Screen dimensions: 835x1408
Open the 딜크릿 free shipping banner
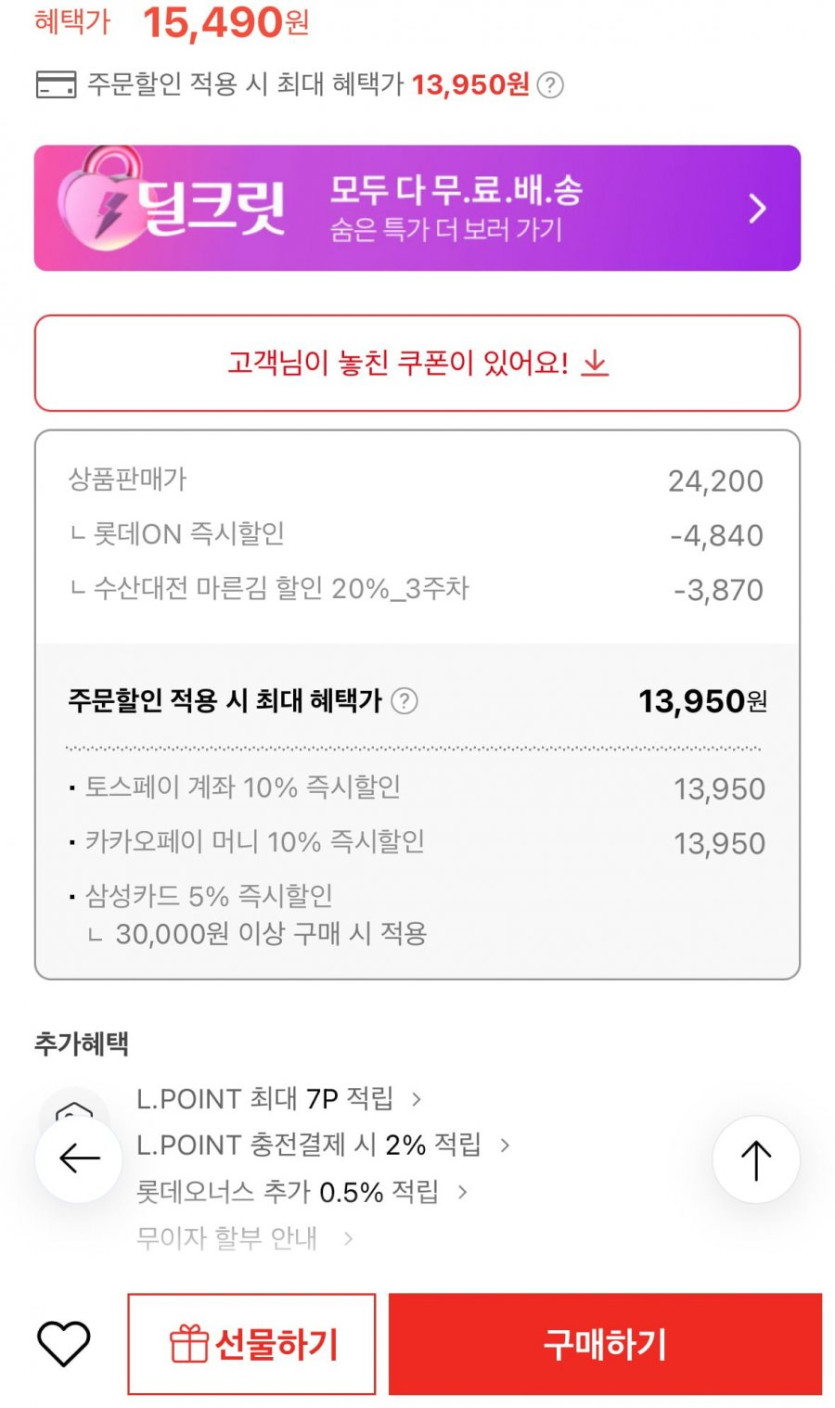click(x=417, y=208)
